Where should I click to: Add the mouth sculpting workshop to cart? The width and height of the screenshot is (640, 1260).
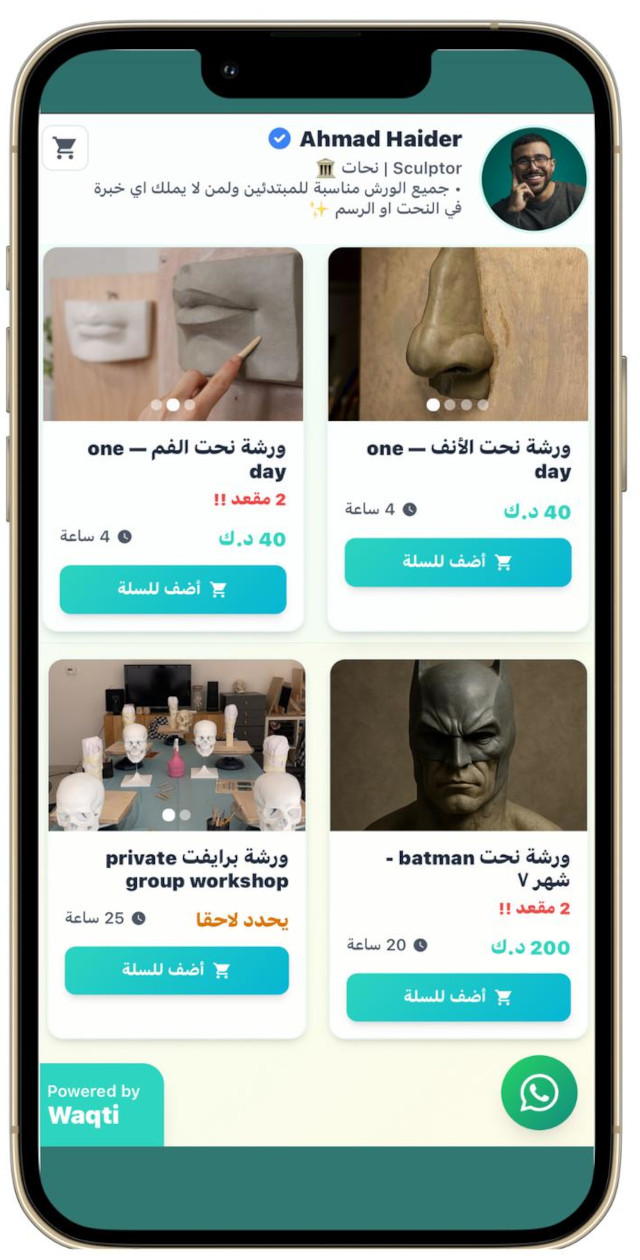[173, 589]
